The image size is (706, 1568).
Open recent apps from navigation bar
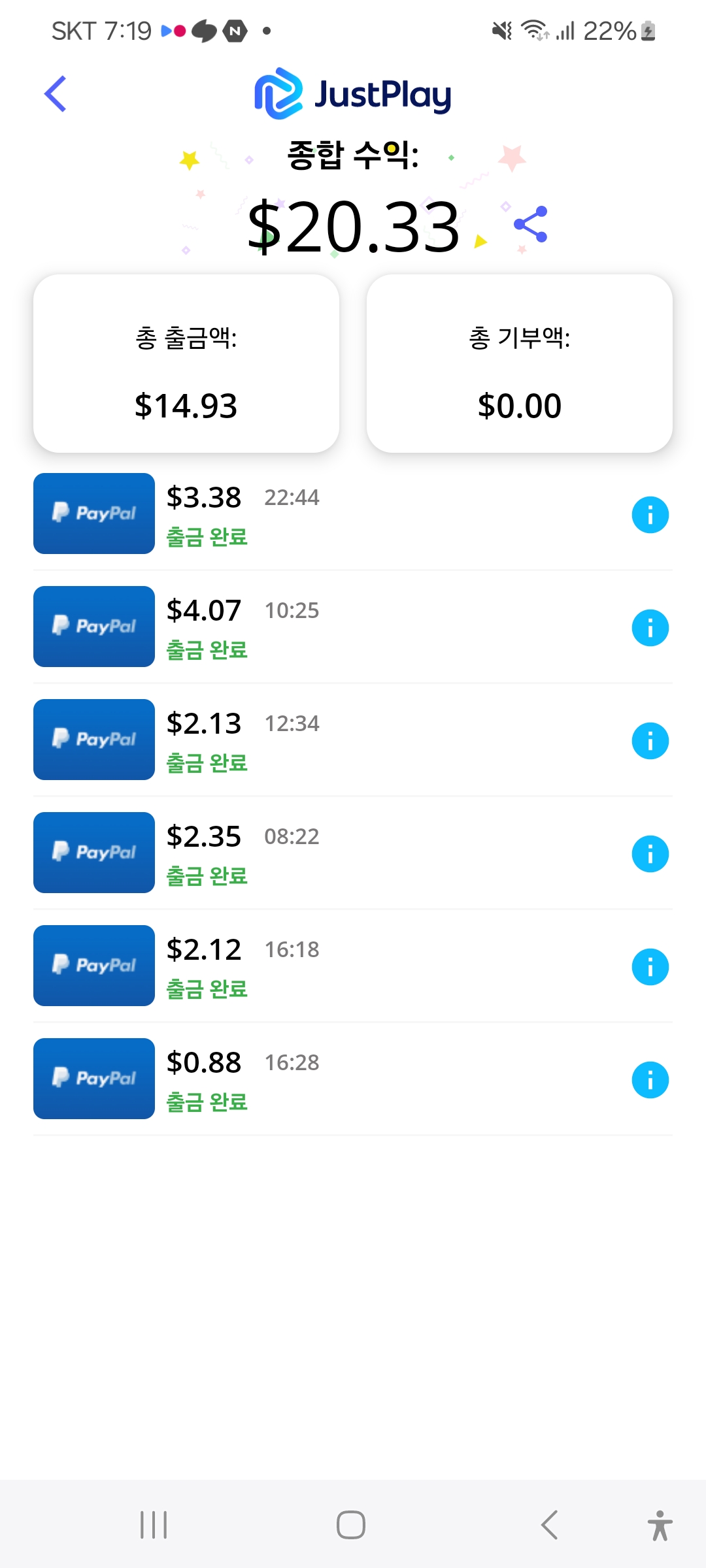[x=154, y=1525]
